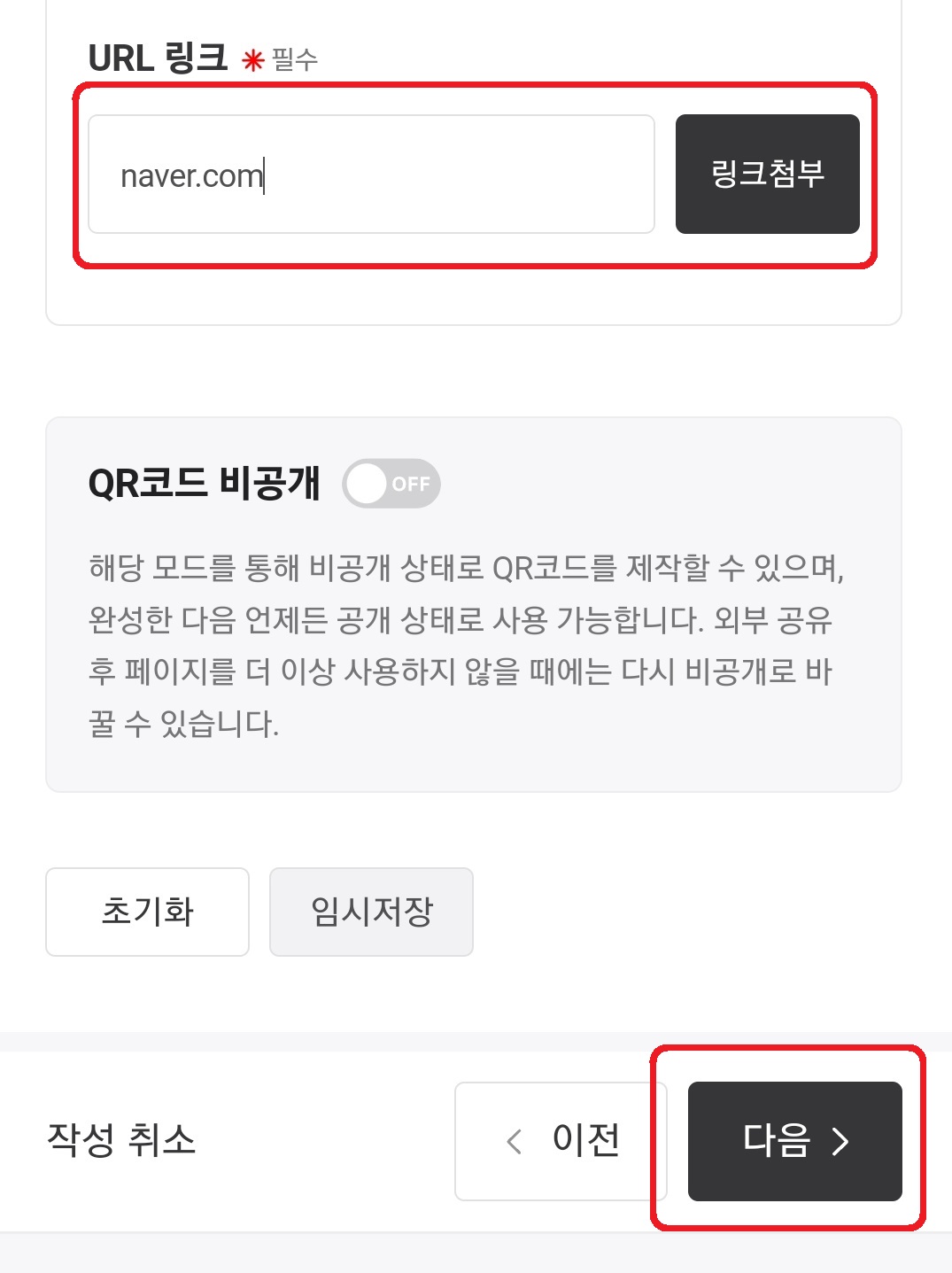Screen dimensions: 952x1273
Task: Click 임시저장 to save a draft
Action: point(371,912)
